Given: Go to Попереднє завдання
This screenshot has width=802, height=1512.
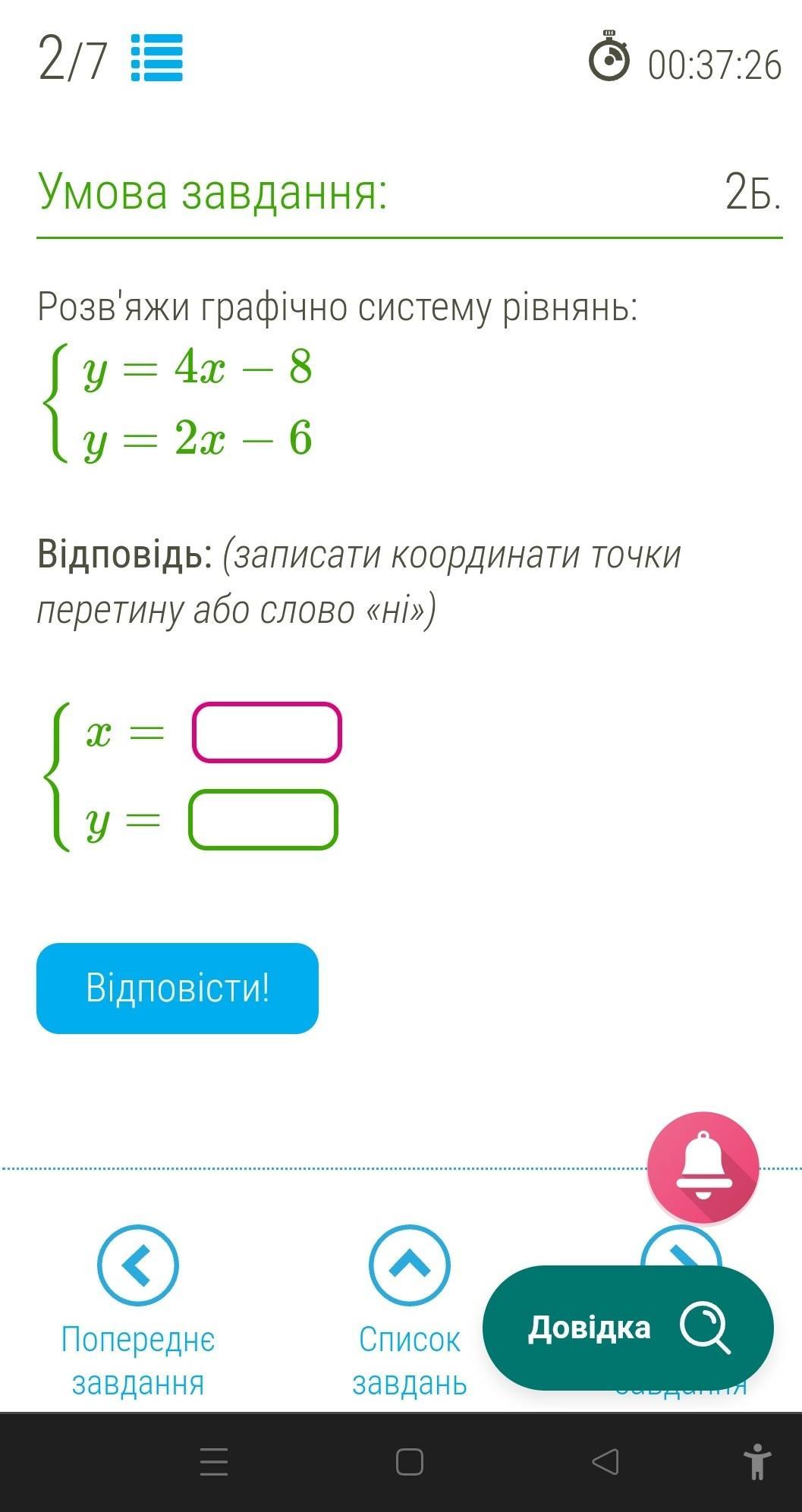Looking at the screenshot, I should point(138,1312).
